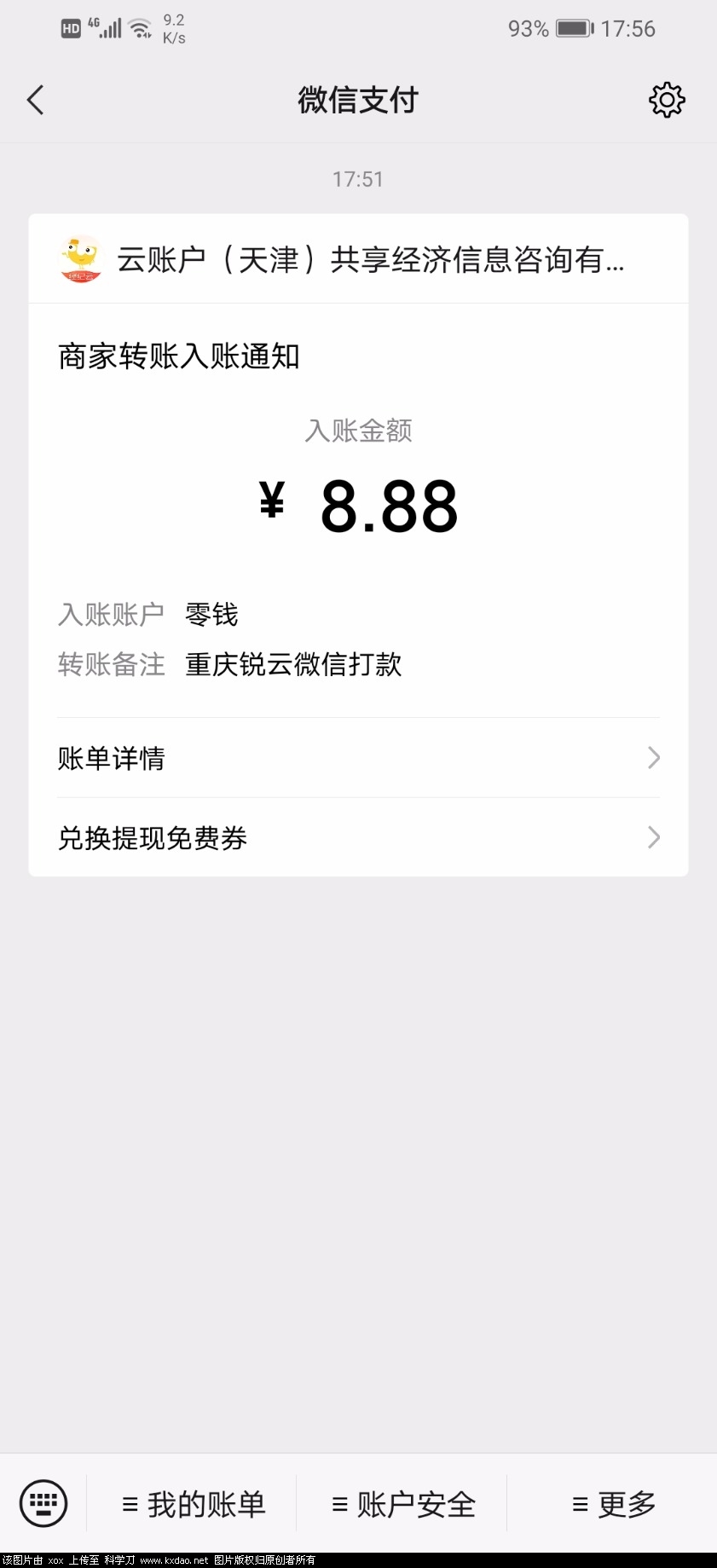Tap the 17:51 timestamp above the card
This screenshot has height=1568, width=717.
(358, 178)
